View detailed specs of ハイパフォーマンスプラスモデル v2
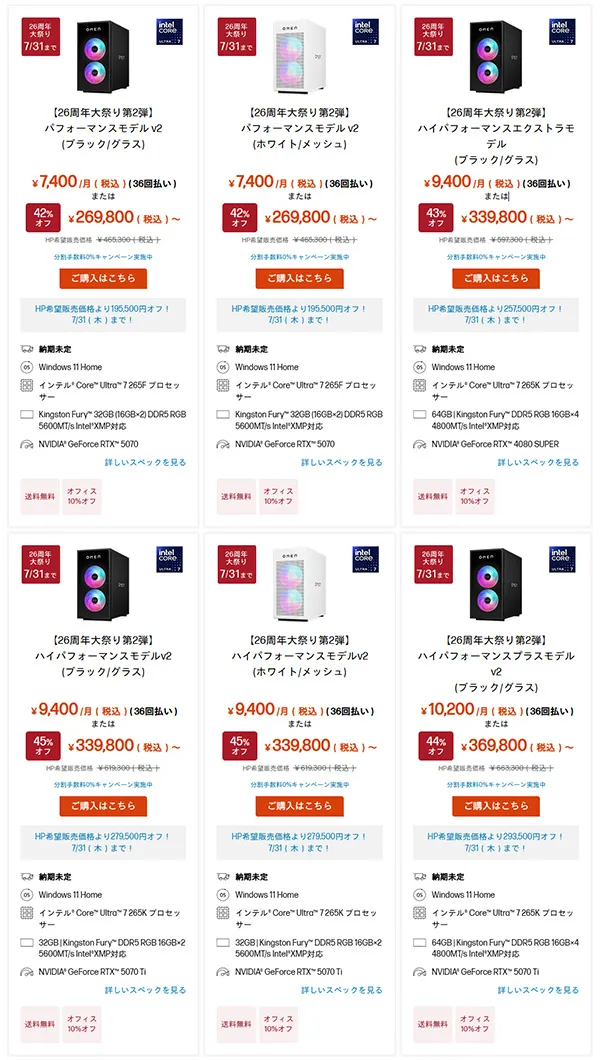 click(x=538, y=990)
